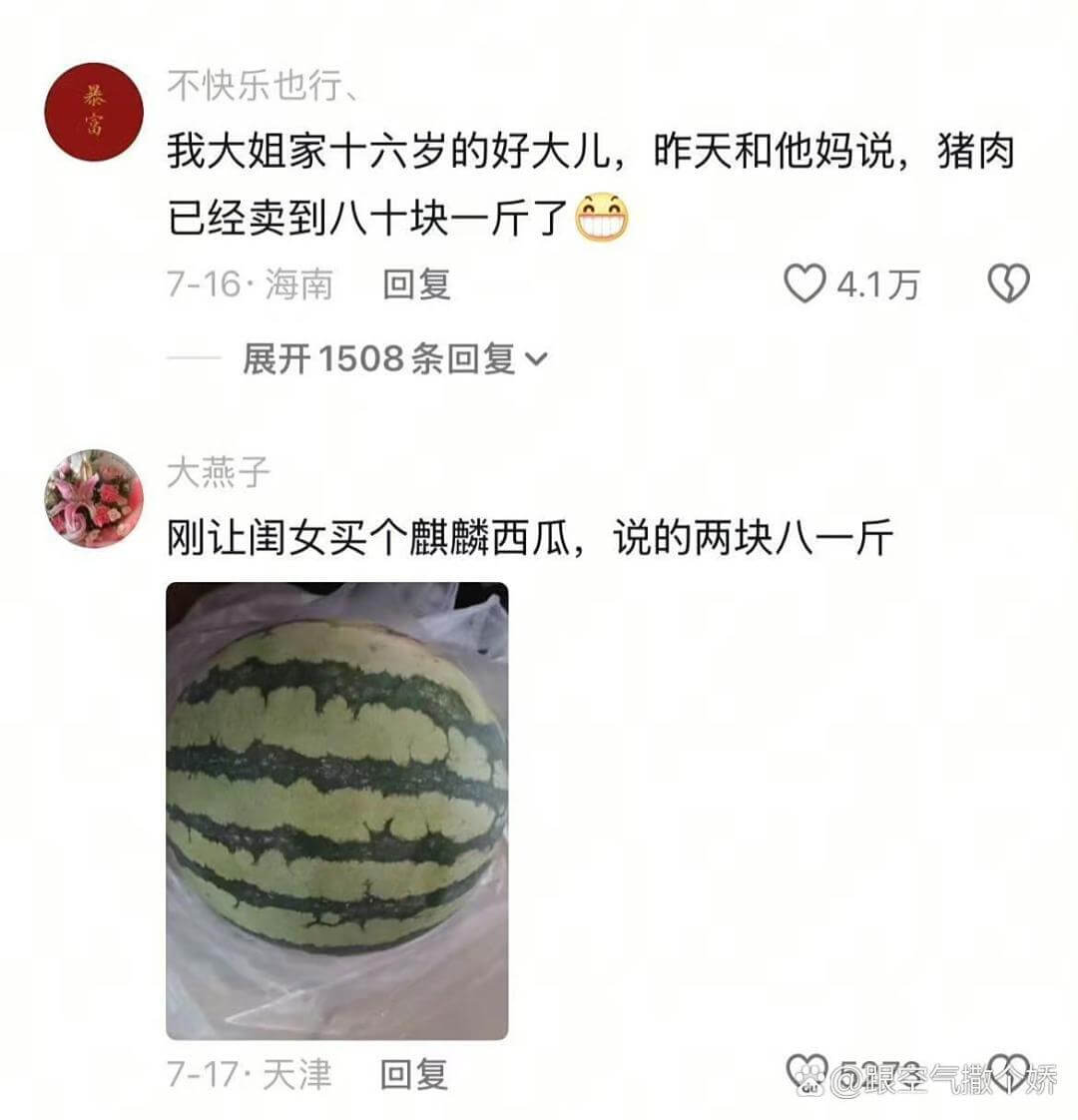Viewport: 1078px width, 1120px height.
Task: Expand the 1508 replies thread
Action: 382,360
